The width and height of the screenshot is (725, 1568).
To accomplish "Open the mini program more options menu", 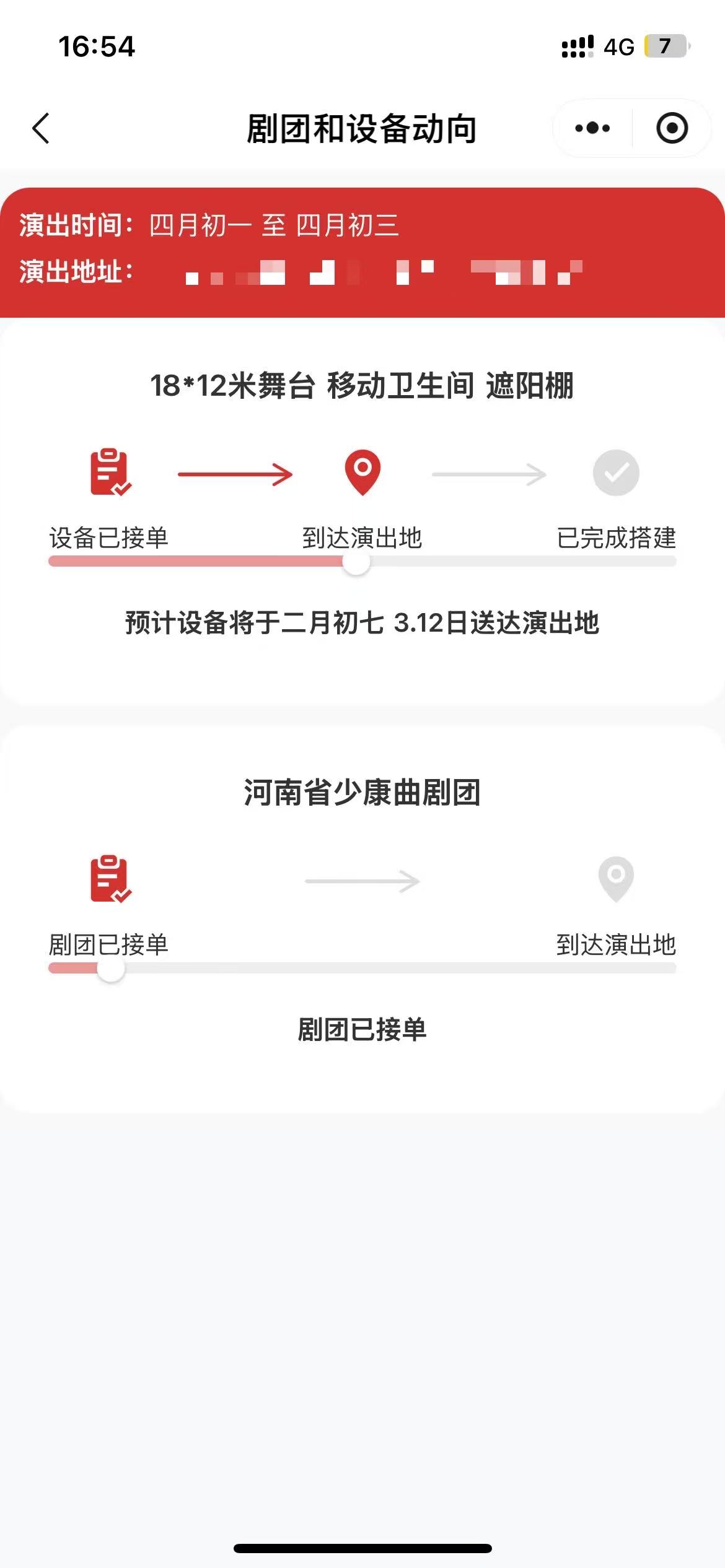I will click(592, 129).
